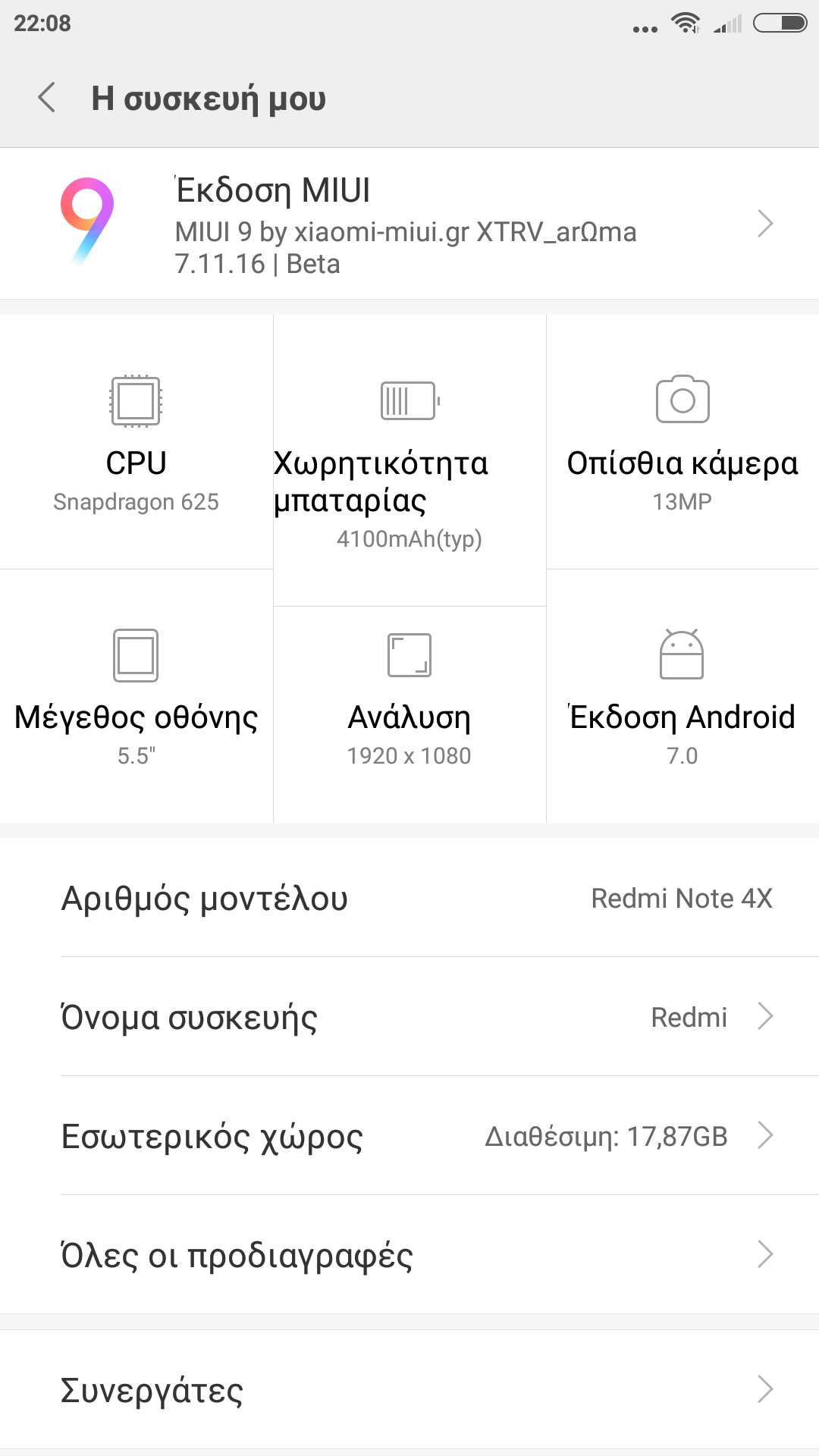Open Όνομα συσκευής setting
Screen dimensions: 819x1456
[x=409, y=1017]
